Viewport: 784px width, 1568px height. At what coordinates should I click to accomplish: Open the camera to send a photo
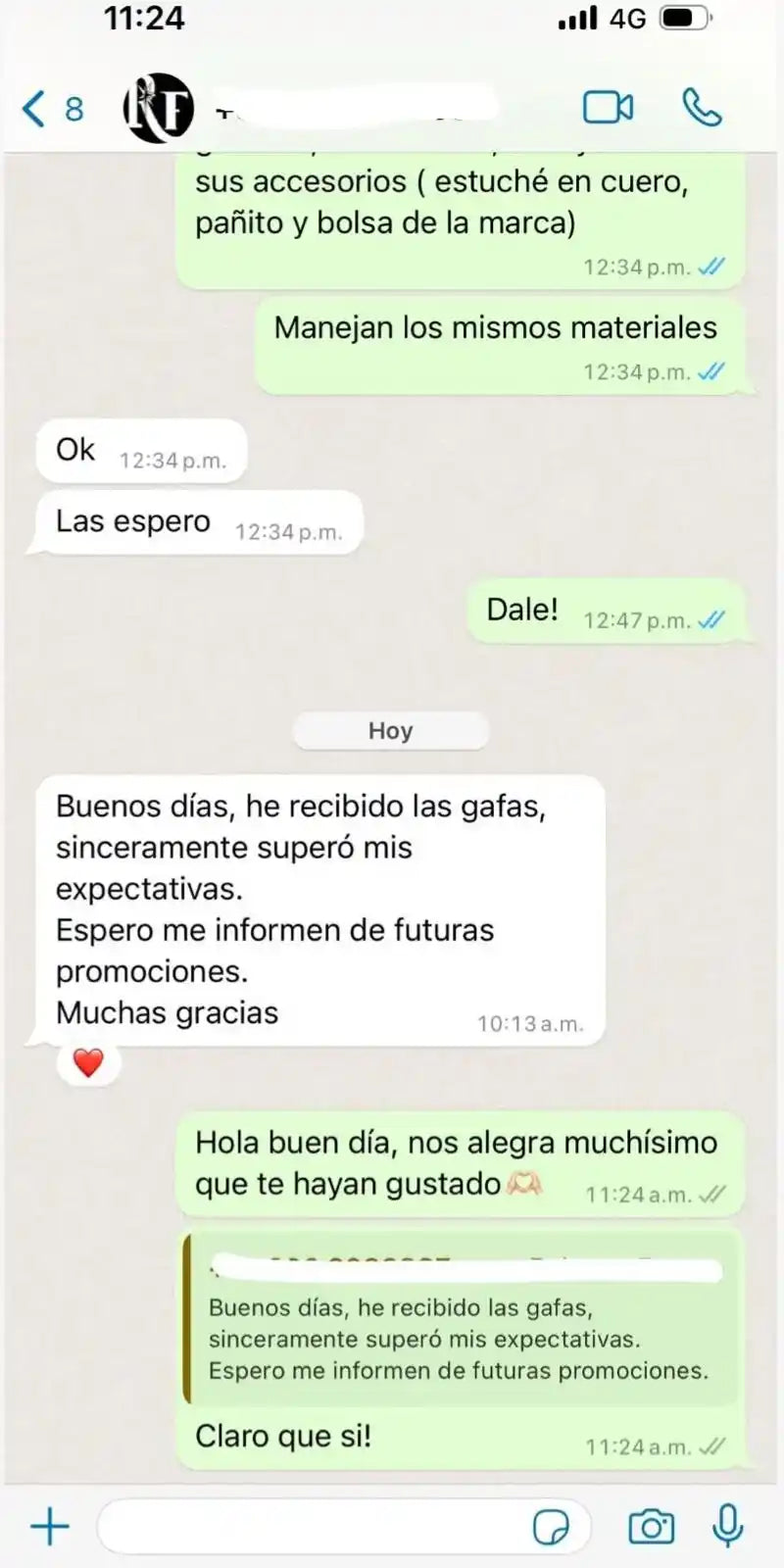tap(651, 1526)
